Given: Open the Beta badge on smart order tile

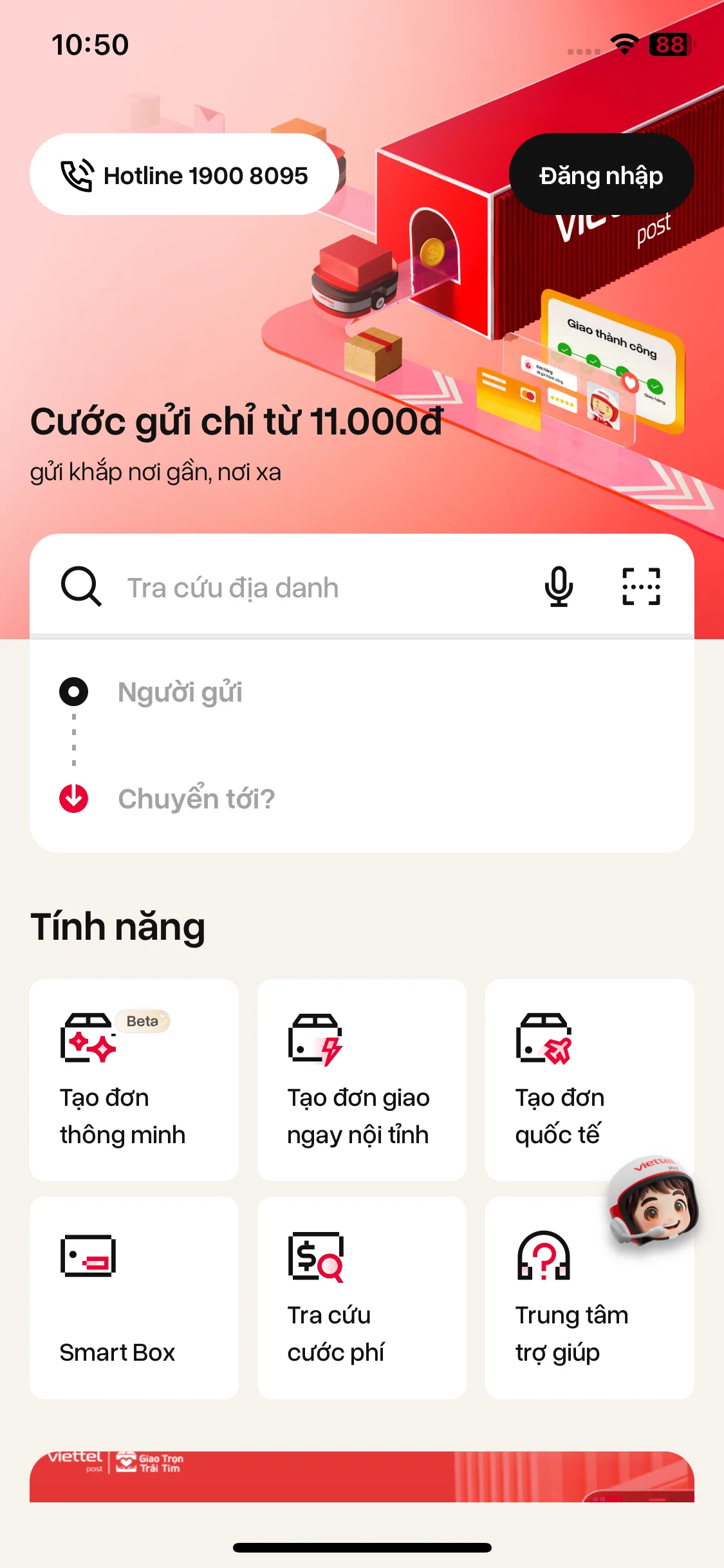Looking at the screenshot, I should click(142, 1021).
